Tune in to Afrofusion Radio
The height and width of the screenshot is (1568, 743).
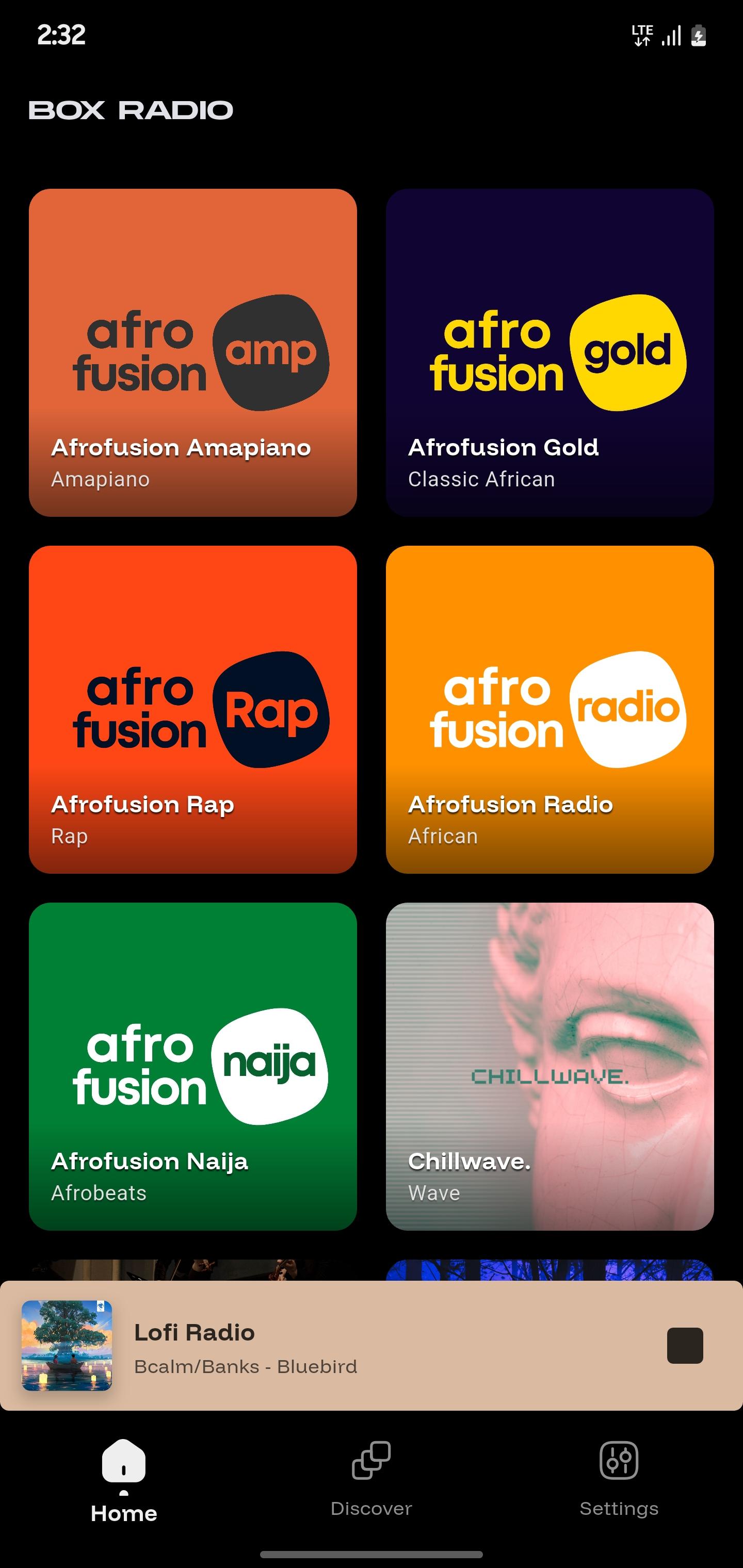[550, 709]
